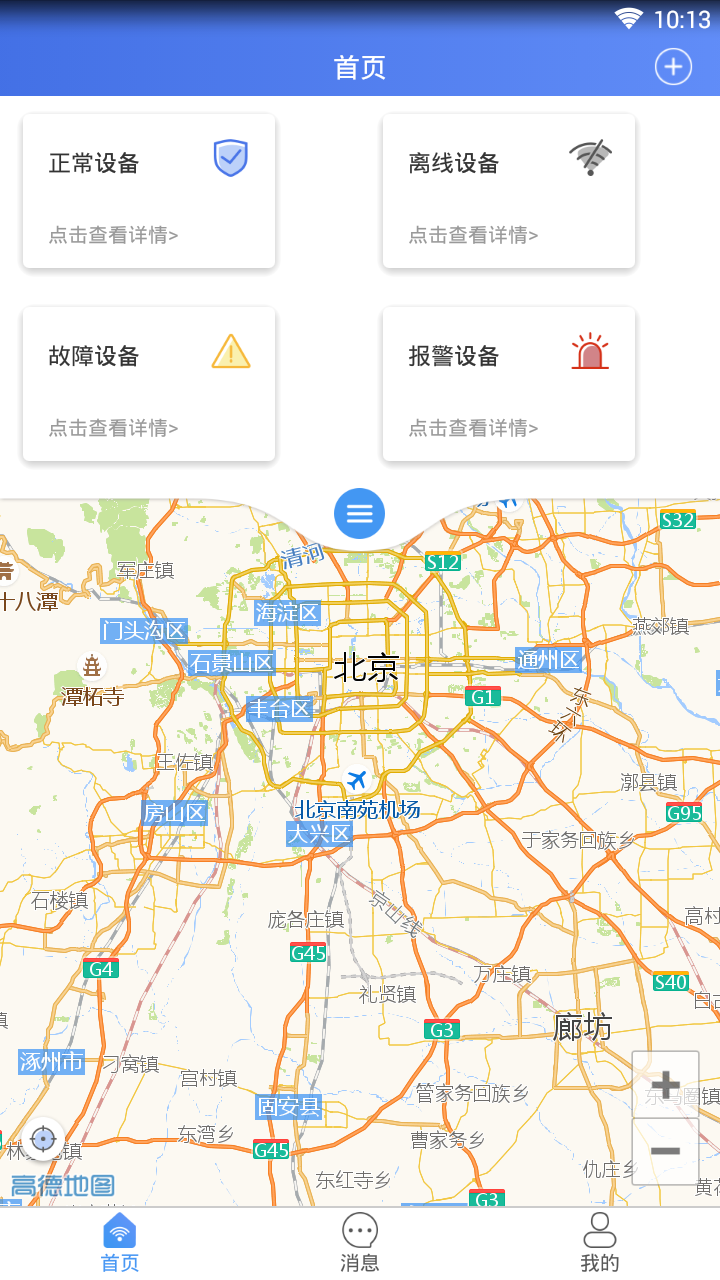This screenshot has width=720, height=1280.
Task: Zoom out the map
Action: point(665,1151)
